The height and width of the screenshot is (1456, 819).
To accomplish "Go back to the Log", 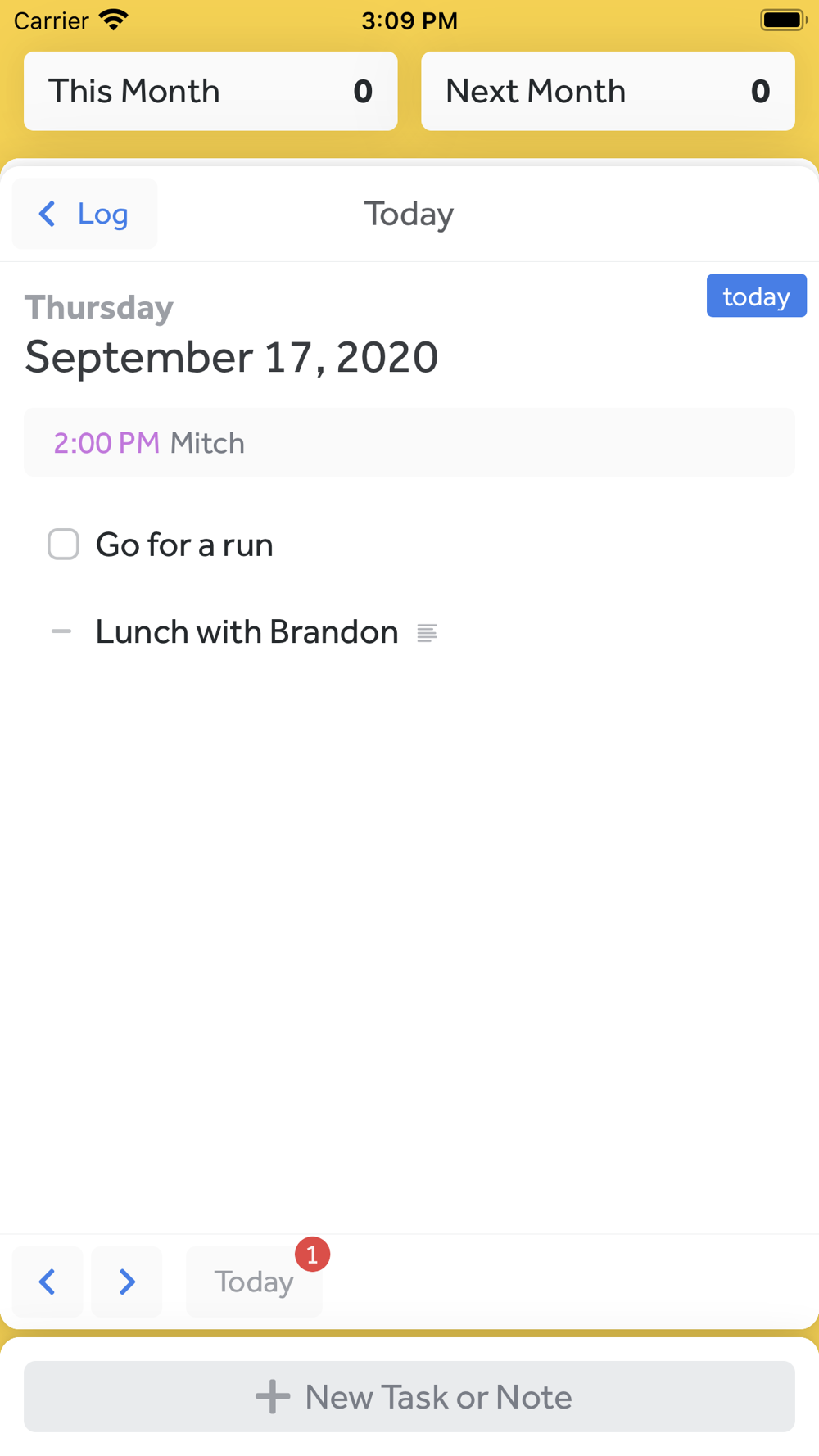I will 84,214.
